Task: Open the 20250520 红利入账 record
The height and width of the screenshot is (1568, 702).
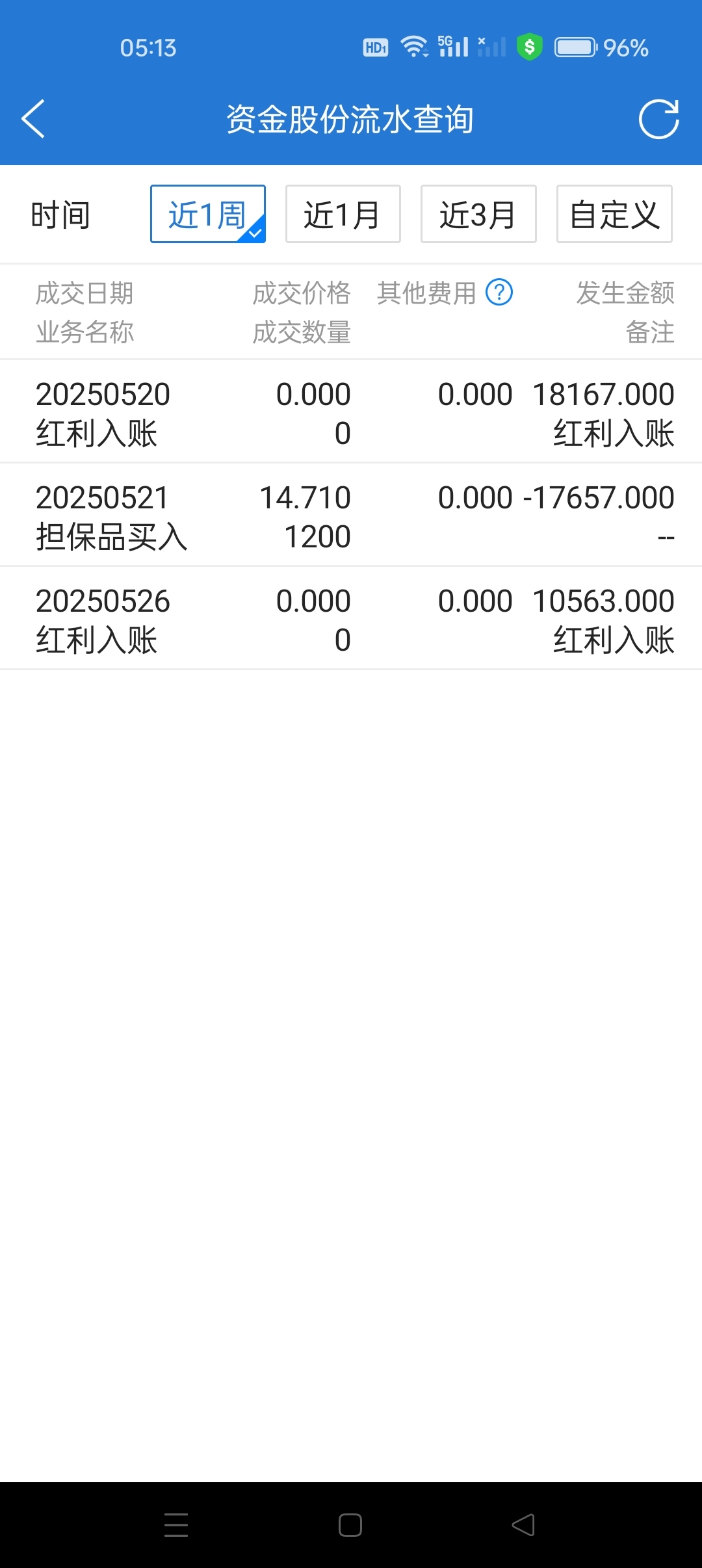Action: point(351,412)
